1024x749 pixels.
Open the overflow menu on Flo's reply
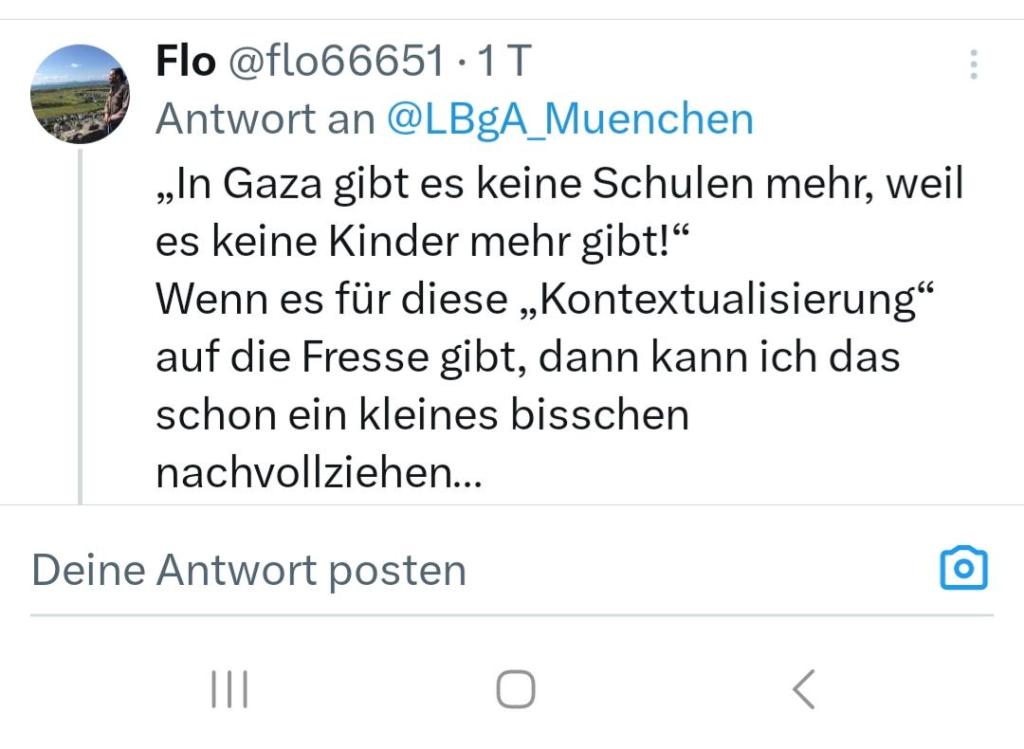(x=973, y=65)
